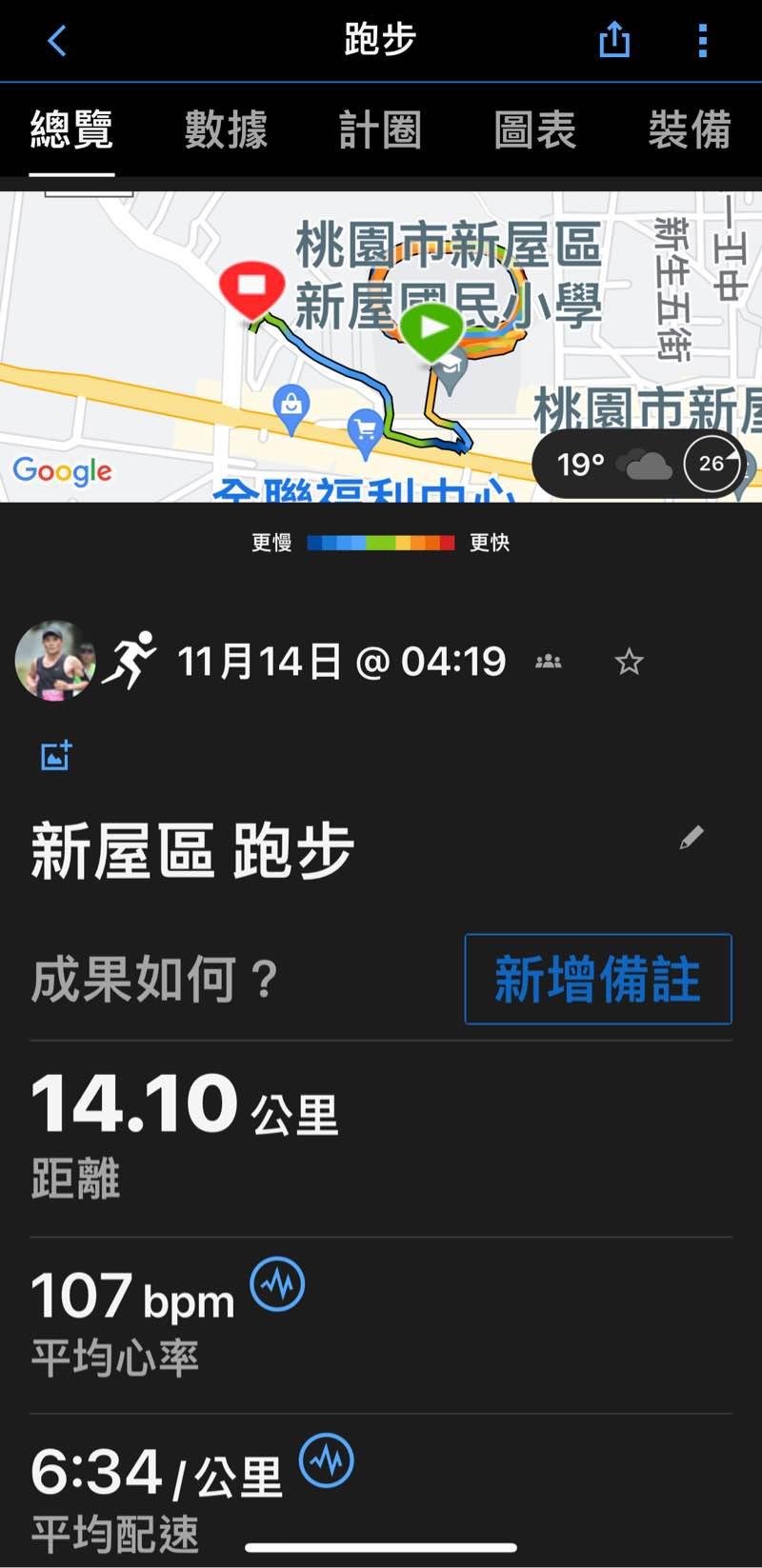
Task: Open the 圖表 tab
Action: (x=534, y=130)
